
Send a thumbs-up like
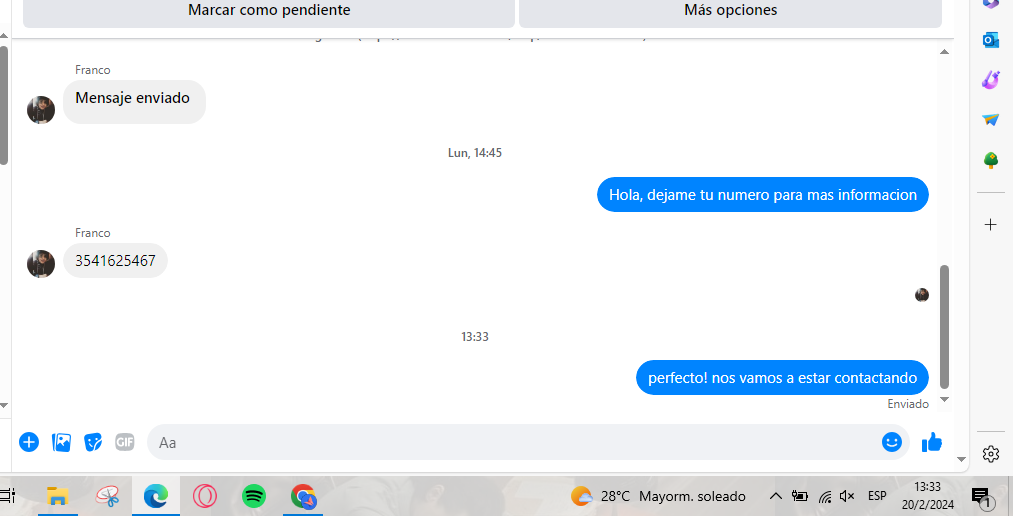point(932,442)
